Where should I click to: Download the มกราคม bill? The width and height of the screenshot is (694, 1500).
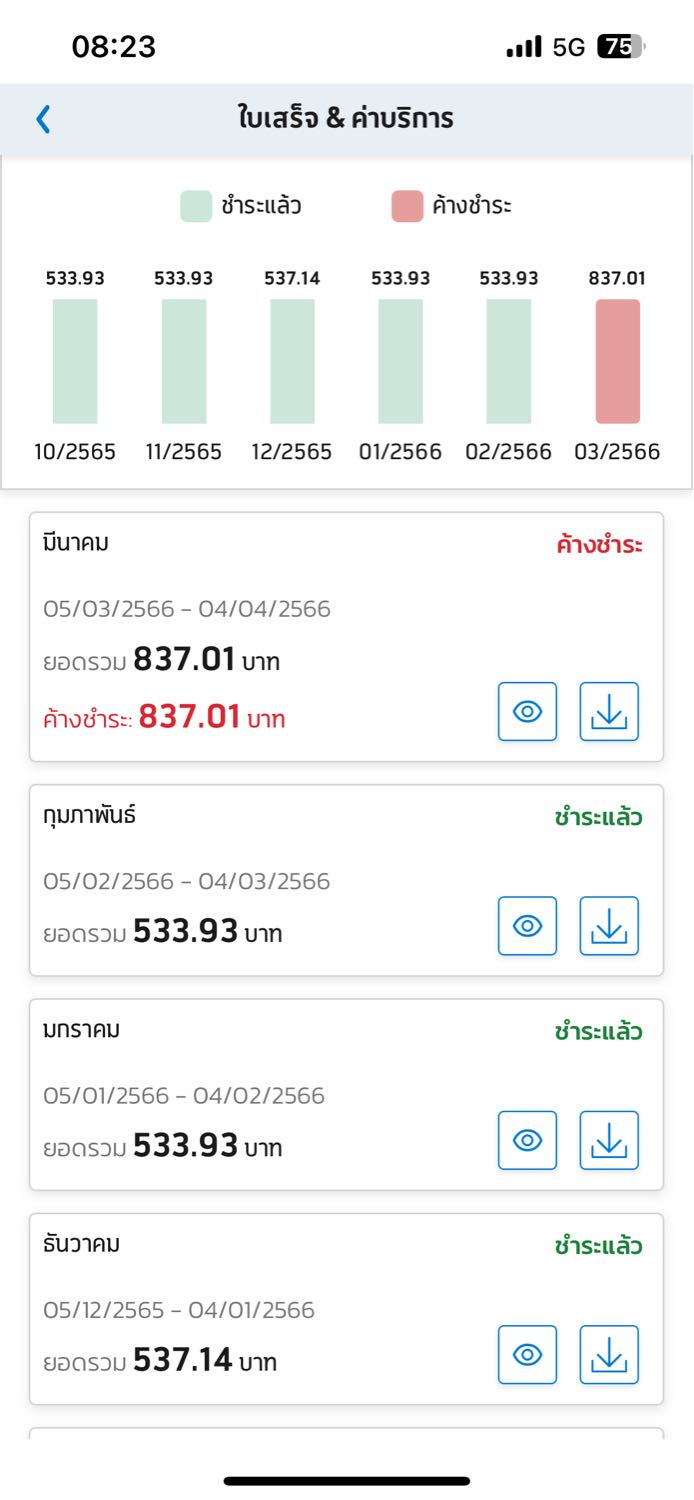tap(609, 1140)
